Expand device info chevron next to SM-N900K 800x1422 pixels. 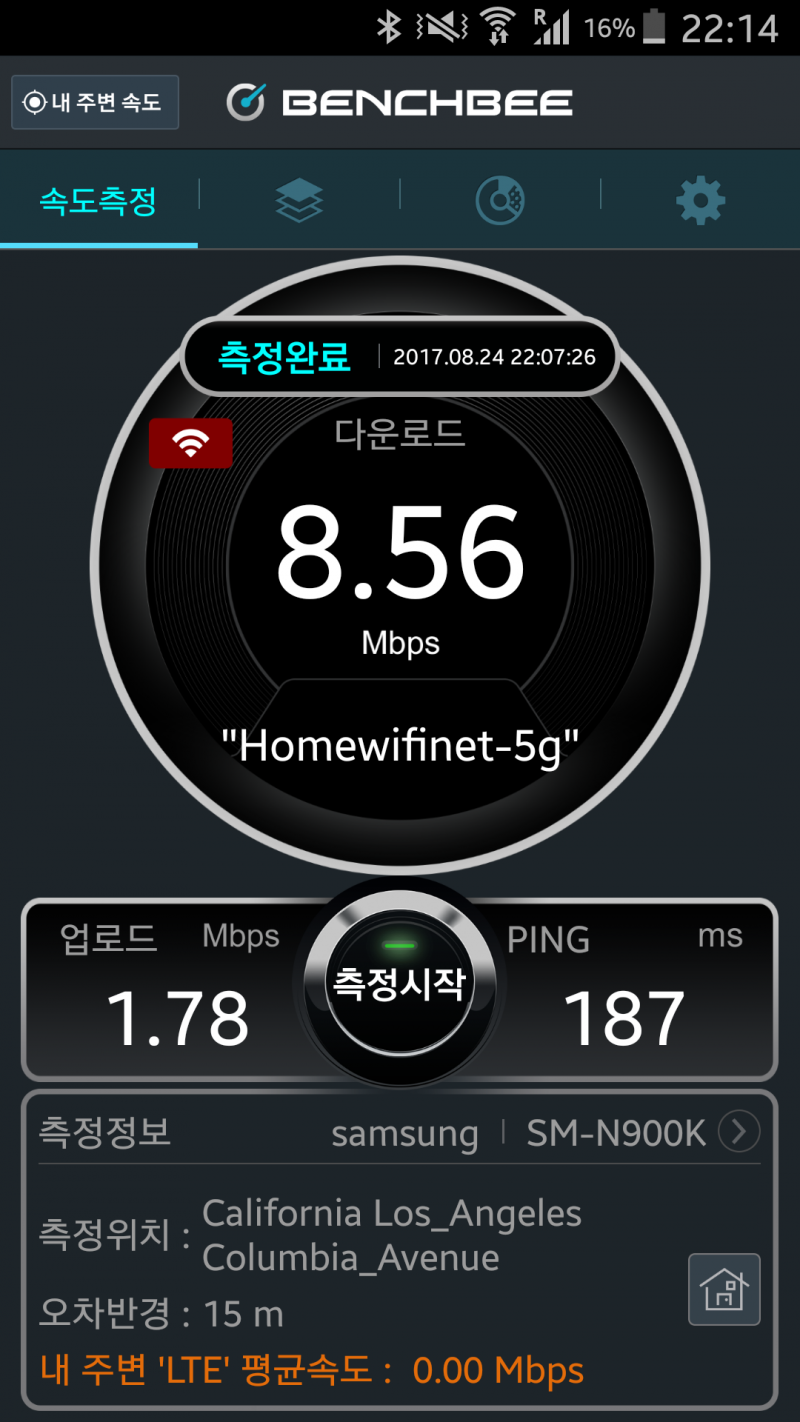(x=739, y=1132)
